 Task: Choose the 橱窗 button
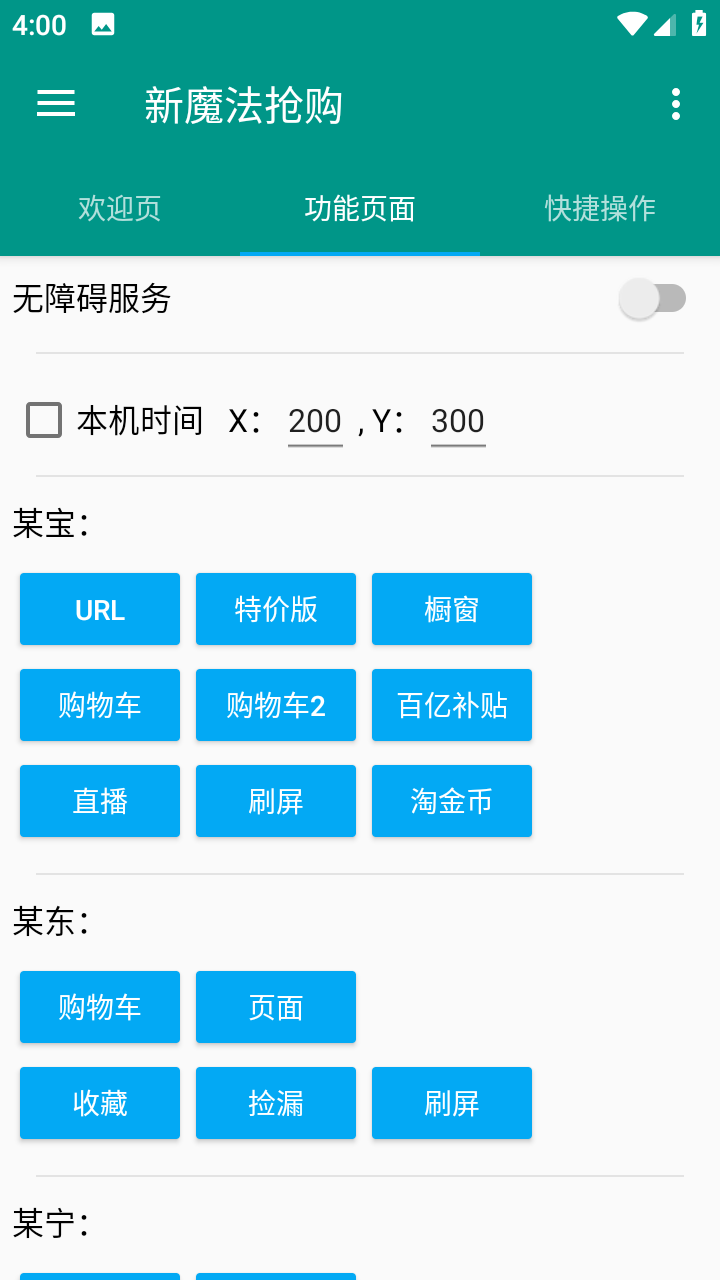(x=452, y=609)
